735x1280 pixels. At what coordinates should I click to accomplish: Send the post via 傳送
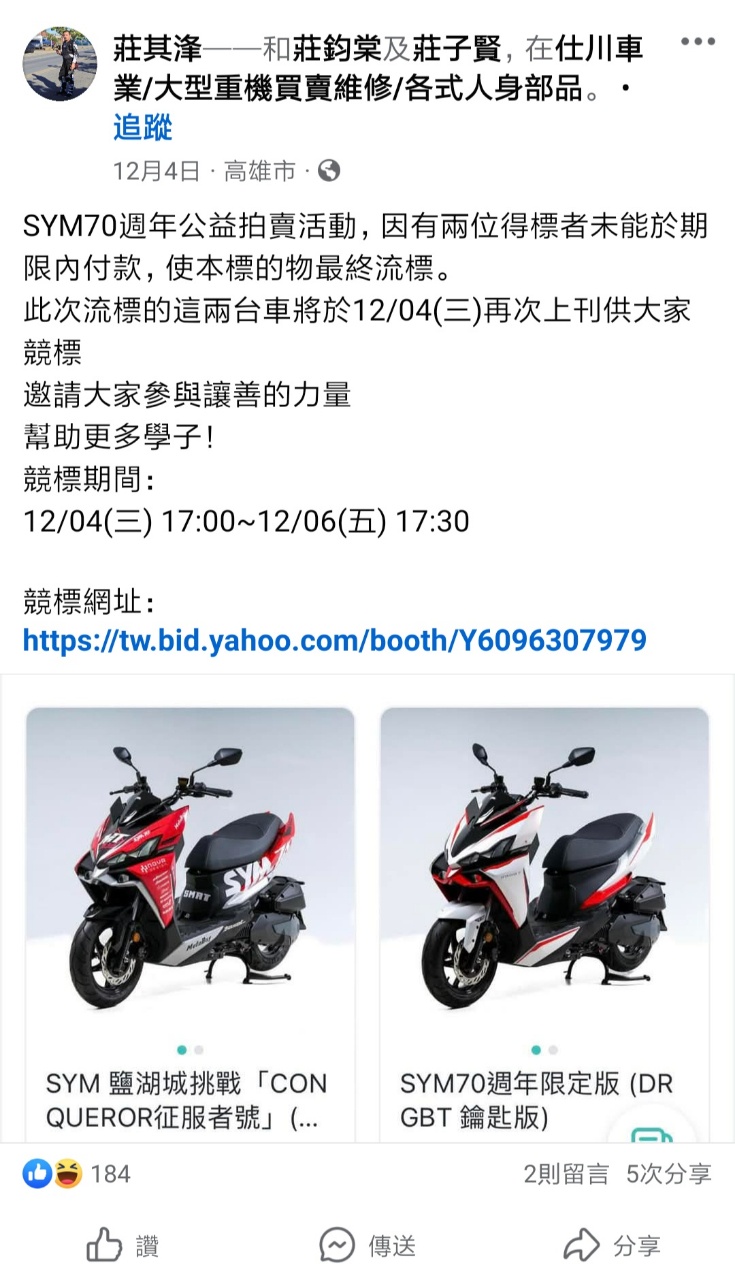[367, 1246]
